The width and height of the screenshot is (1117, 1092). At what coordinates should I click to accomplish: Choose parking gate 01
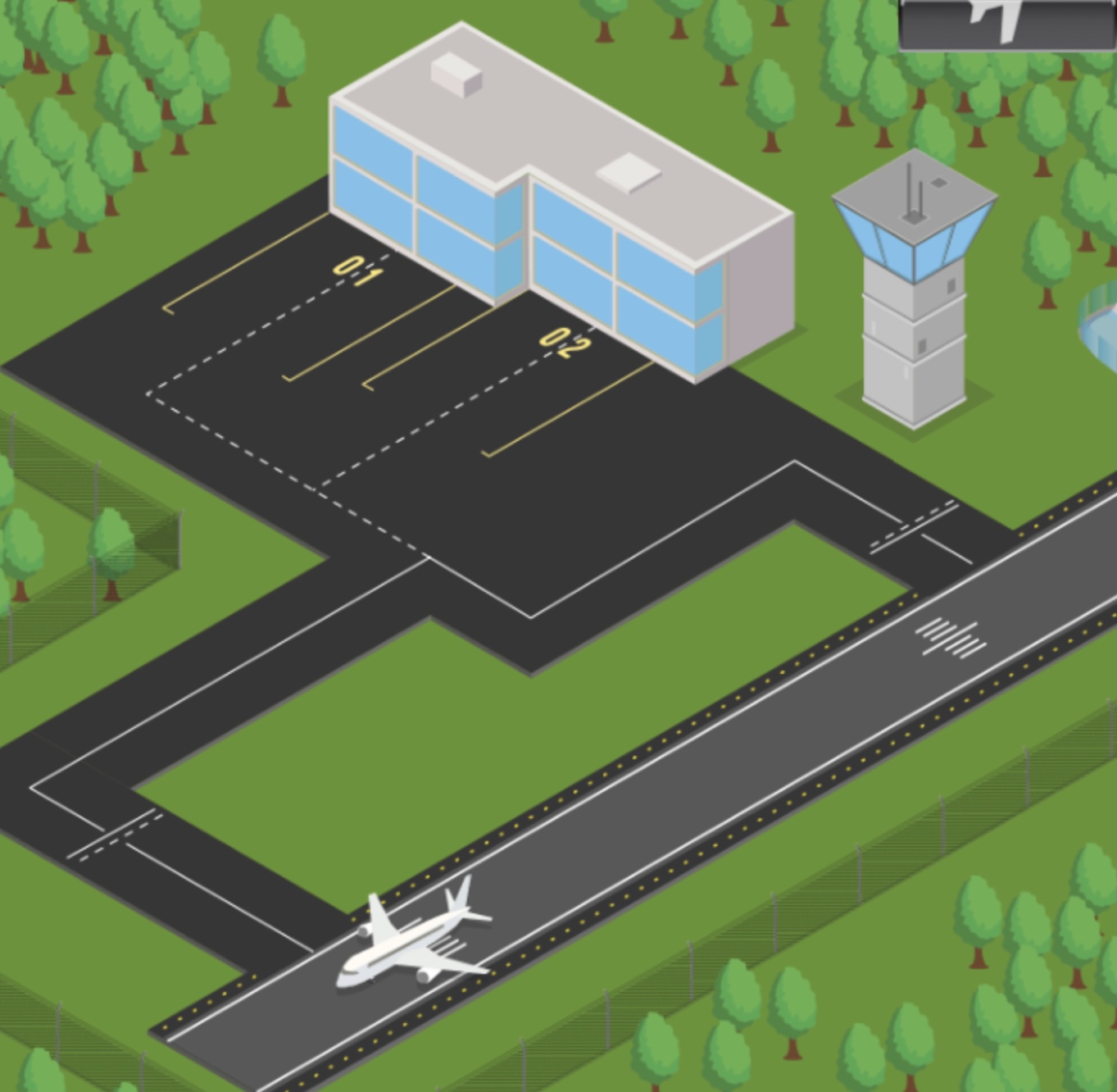(x=358, y=271)
